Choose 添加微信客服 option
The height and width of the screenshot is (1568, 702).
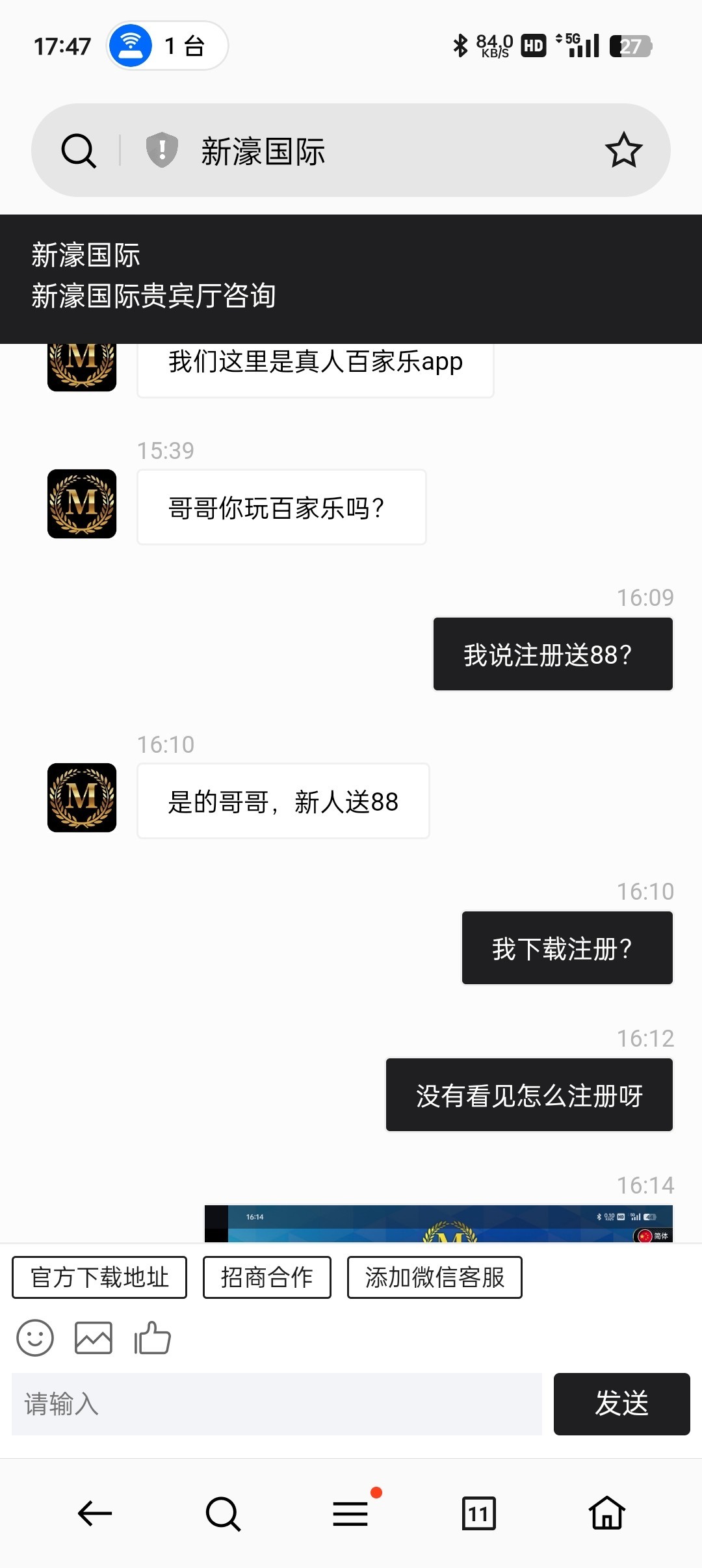(x=434, y=1277)
